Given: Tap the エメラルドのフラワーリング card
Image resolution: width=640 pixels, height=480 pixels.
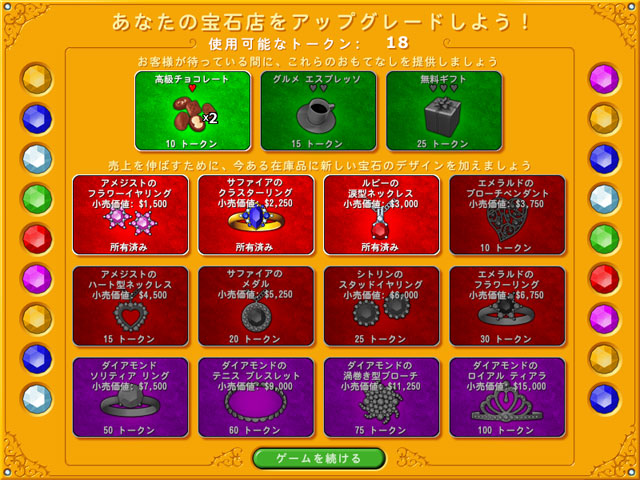Looking at the screenshot, I should pyautogui.click(x=508, y=306).
